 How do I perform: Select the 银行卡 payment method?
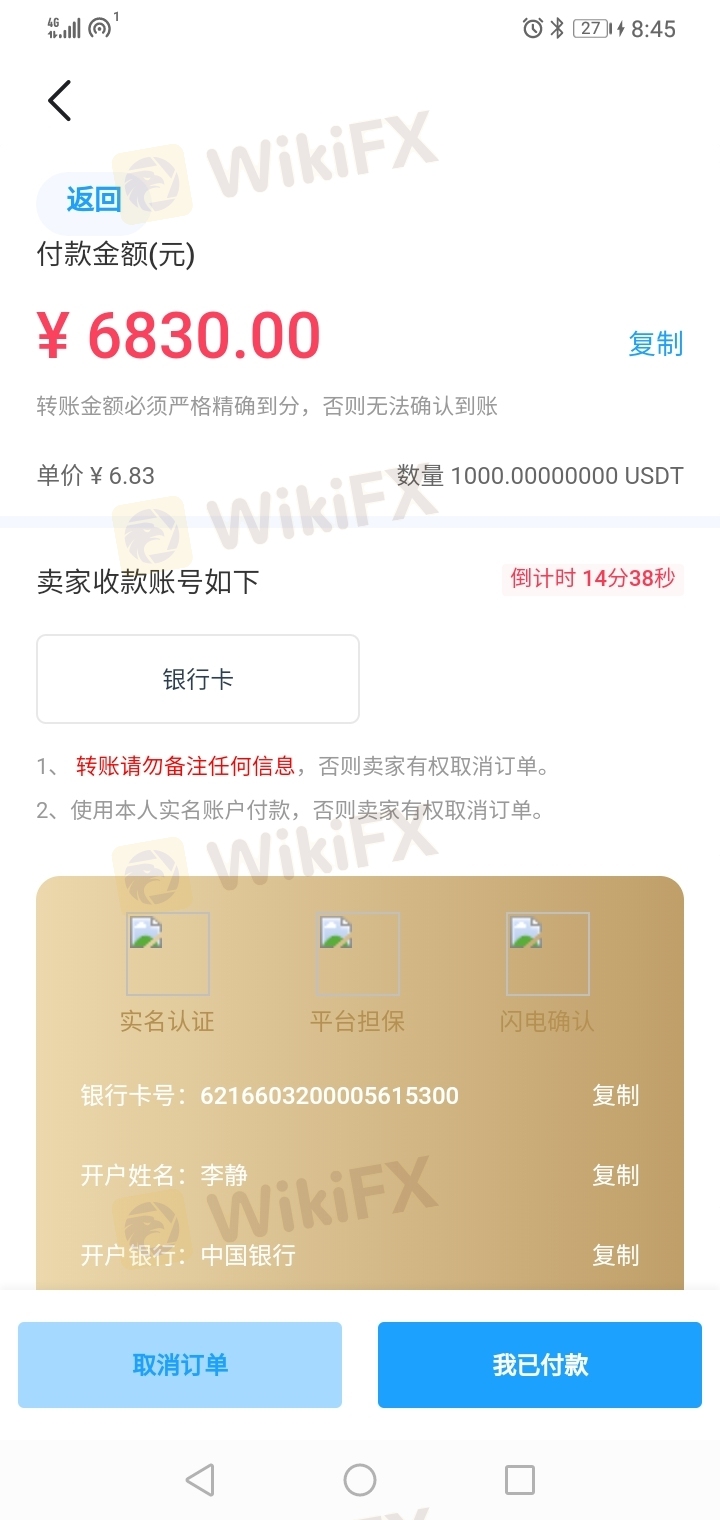pos(198,679)
